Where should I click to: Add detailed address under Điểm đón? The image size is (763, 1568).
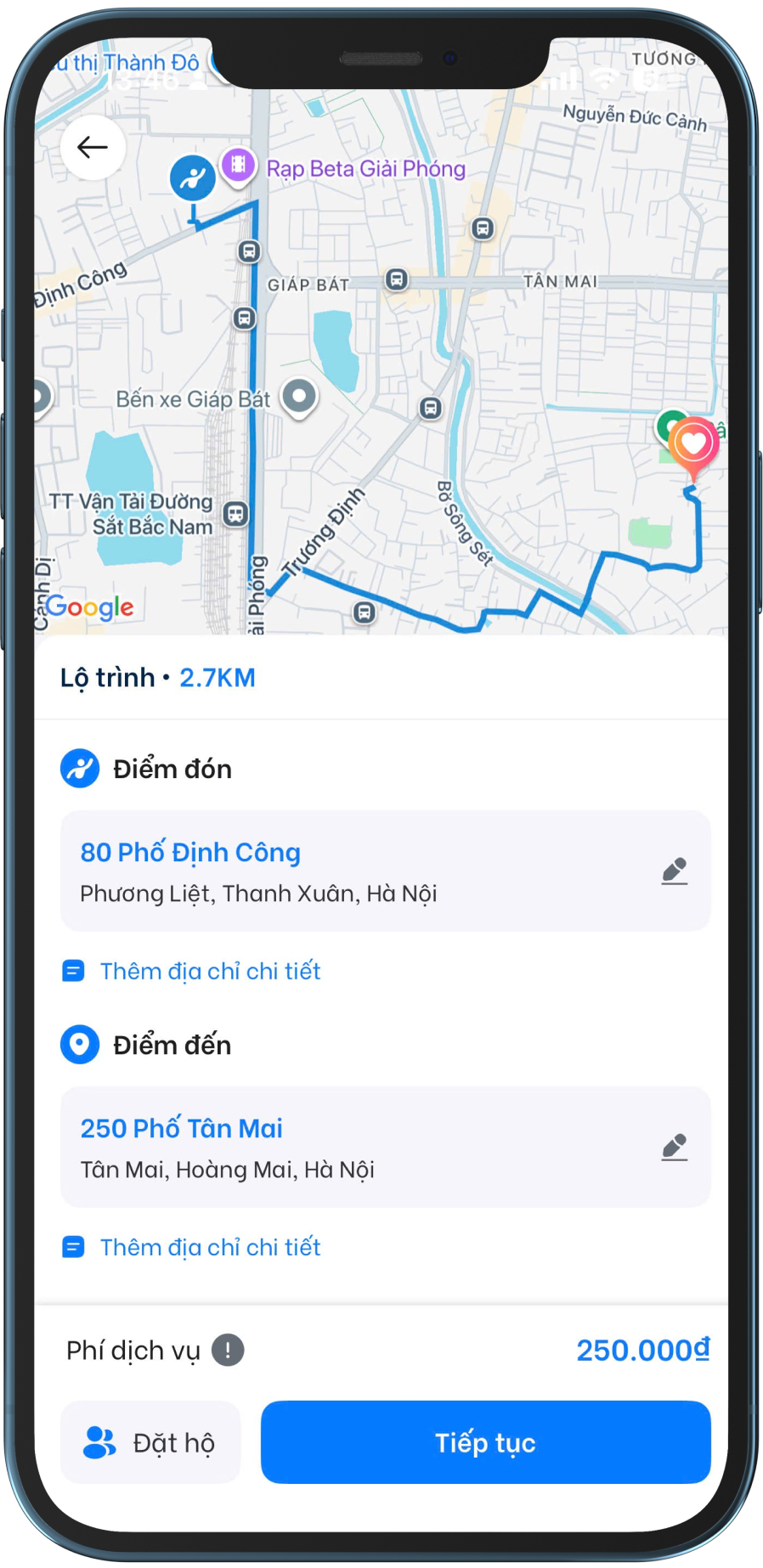pos(209,971)
